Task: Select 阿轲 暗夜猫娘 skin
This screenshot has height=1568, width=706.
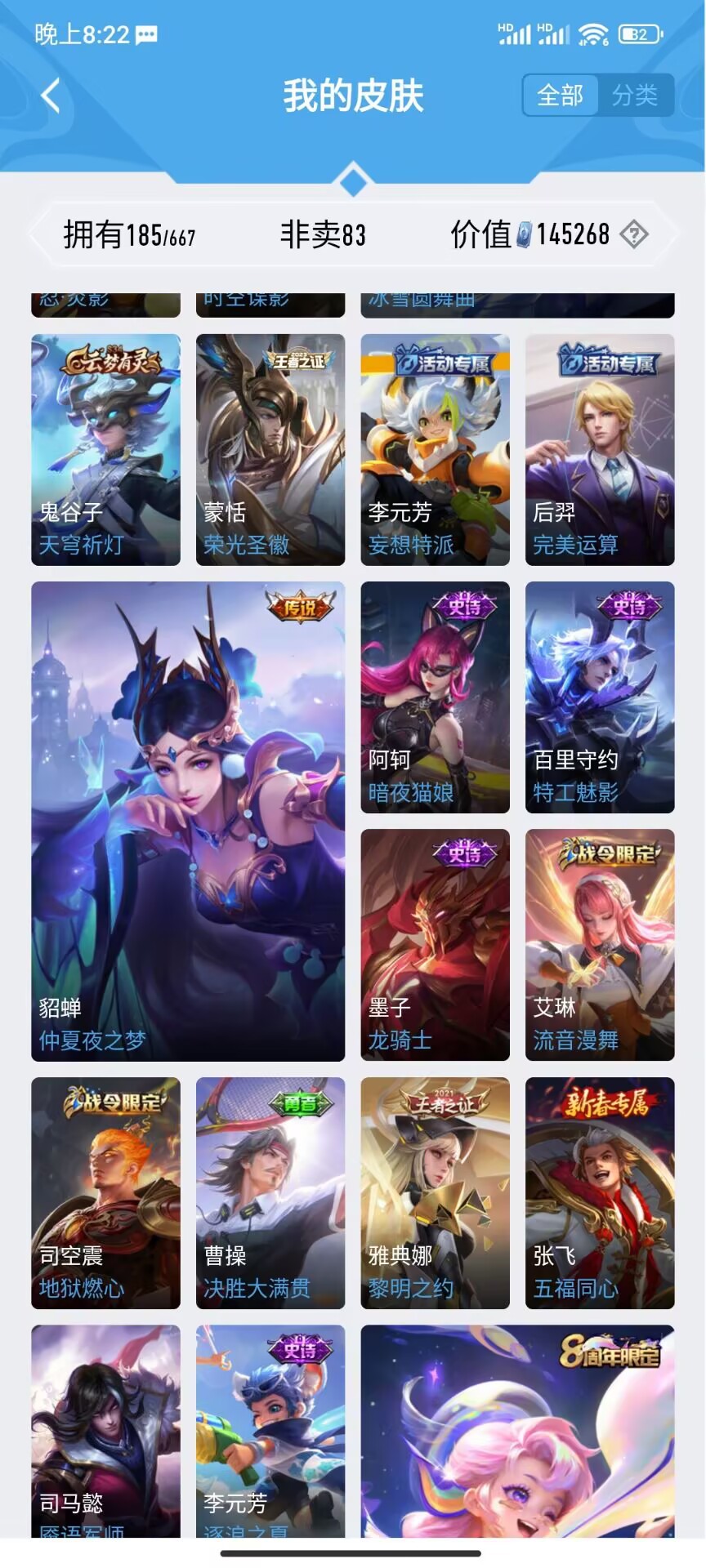Action: [x=435, y=697]
